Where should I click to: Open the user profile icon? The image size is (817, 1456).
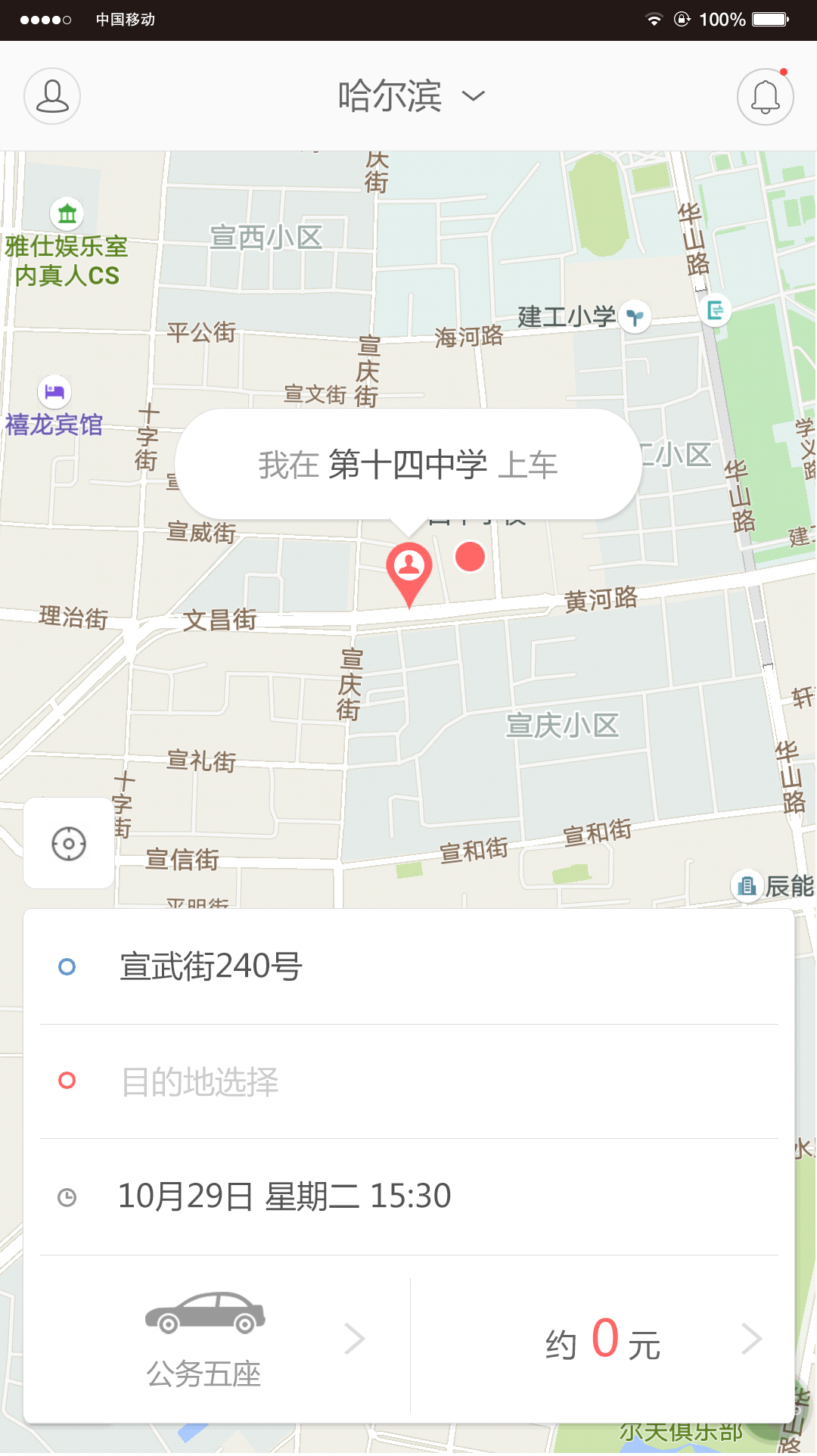52,96
